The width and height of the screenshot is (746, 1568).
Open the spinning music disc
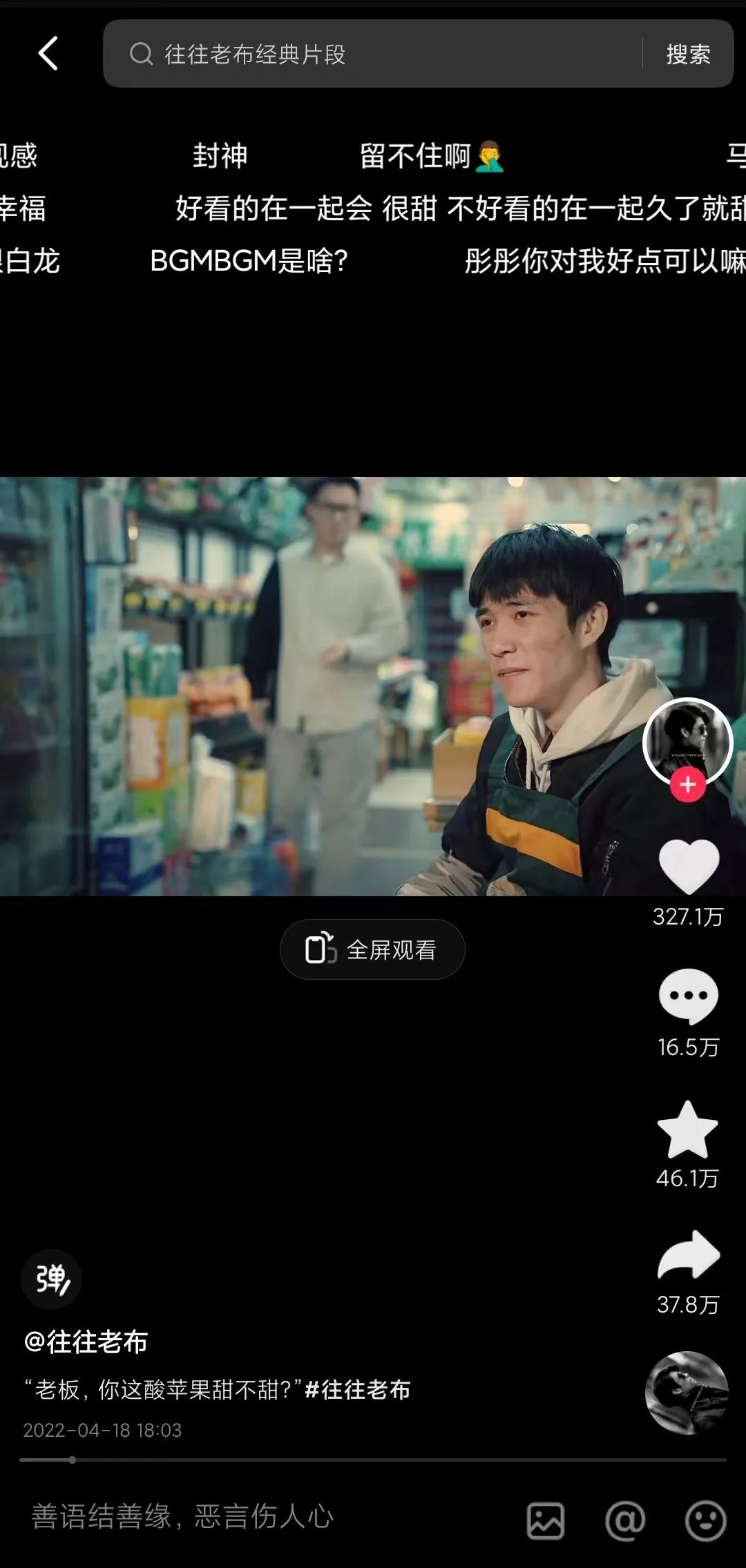(687, 1393)
